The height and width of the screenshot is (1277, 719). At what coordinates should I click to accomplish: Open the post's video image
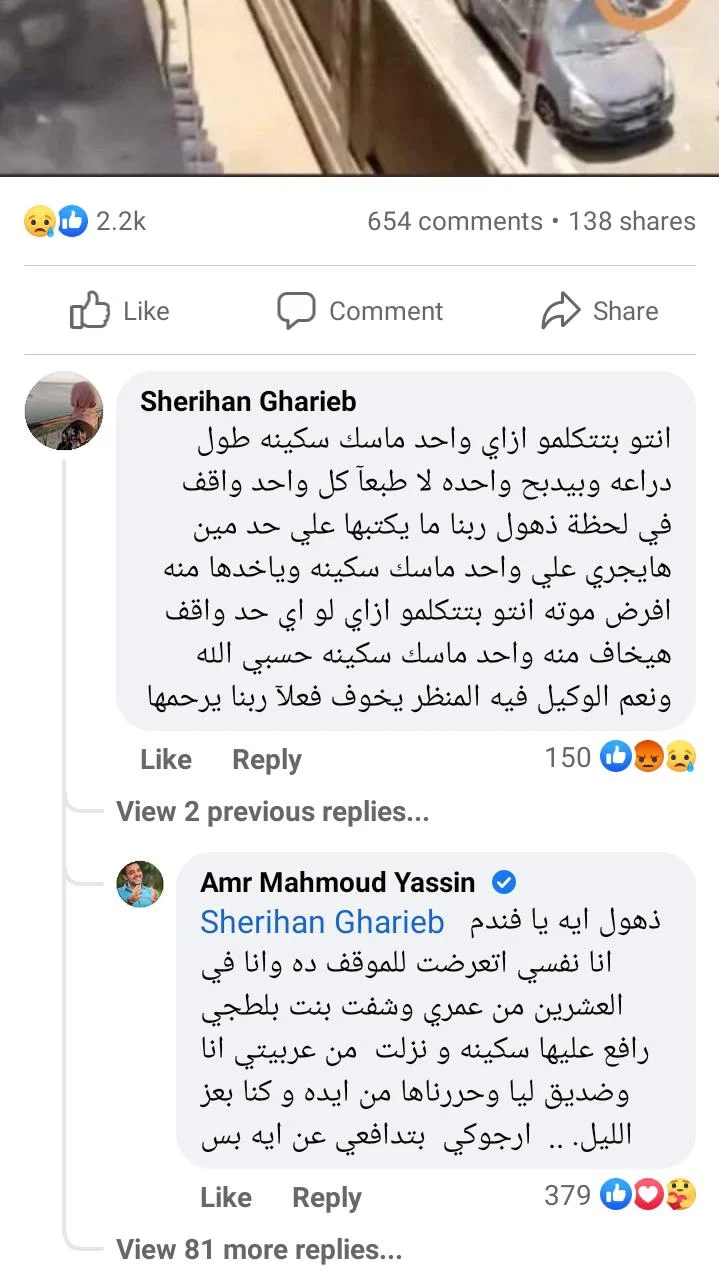point(360,85)
